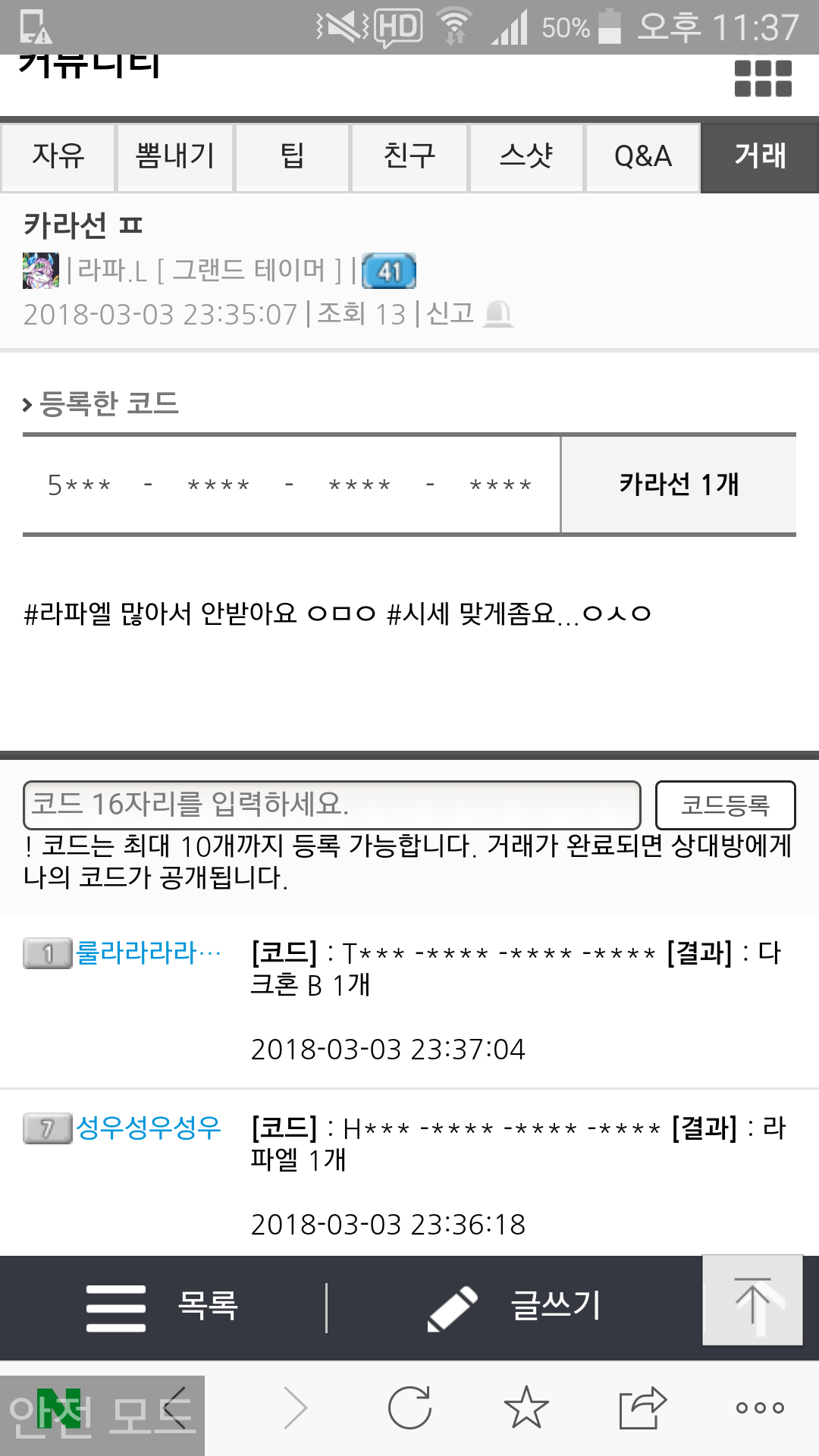Switch to the 뽑내기 tab
The image size is (819, 1456).
[x=175, y=157]
